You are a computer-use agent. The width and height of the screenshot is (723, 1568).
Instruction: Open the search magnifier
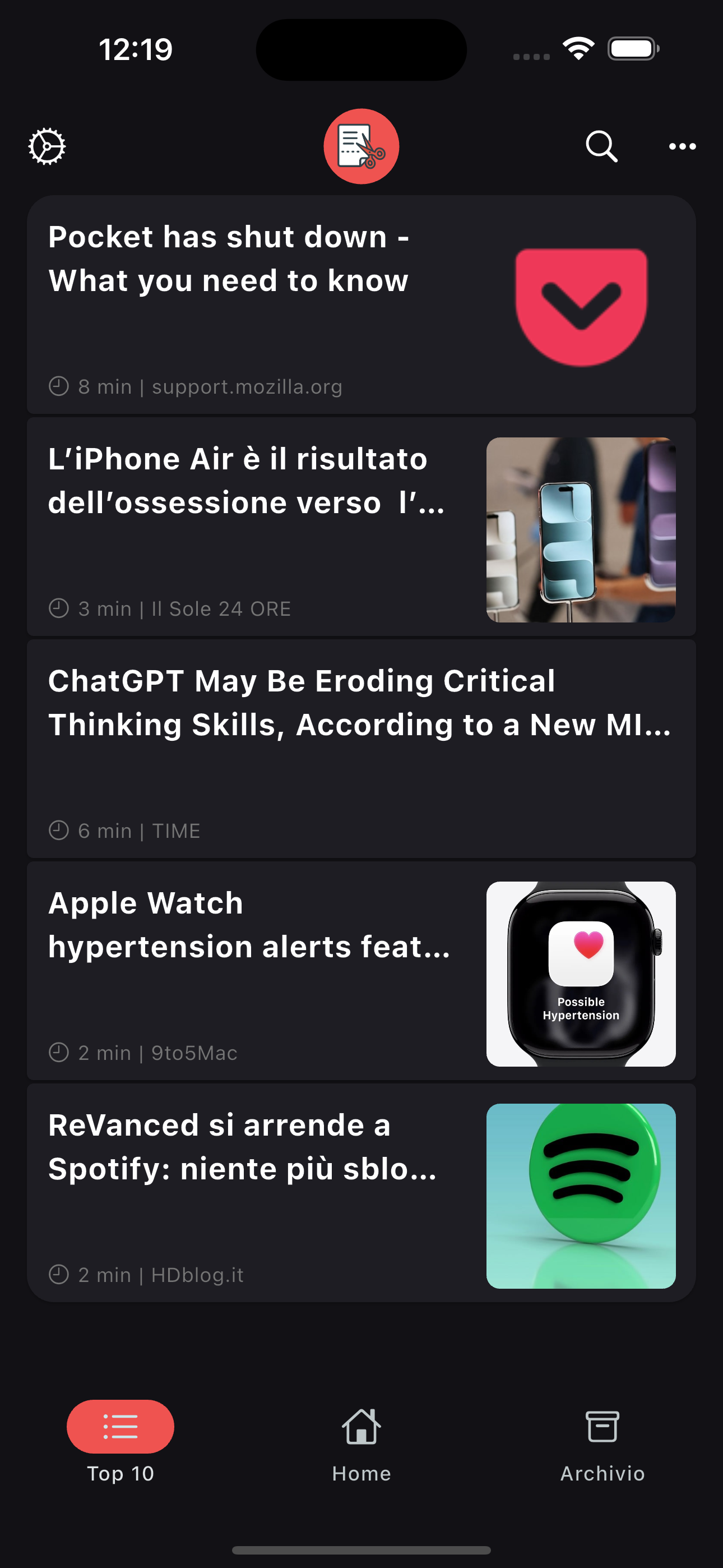(601, 146)
